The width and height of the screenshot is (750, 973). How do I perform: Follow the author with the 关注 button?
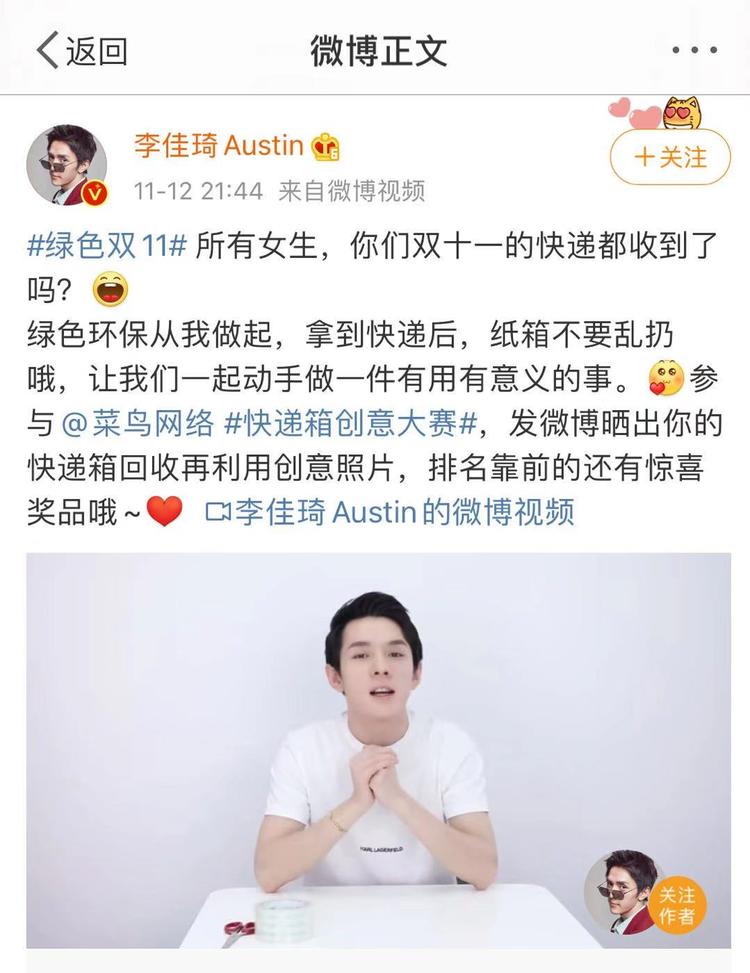pos(670,157)
